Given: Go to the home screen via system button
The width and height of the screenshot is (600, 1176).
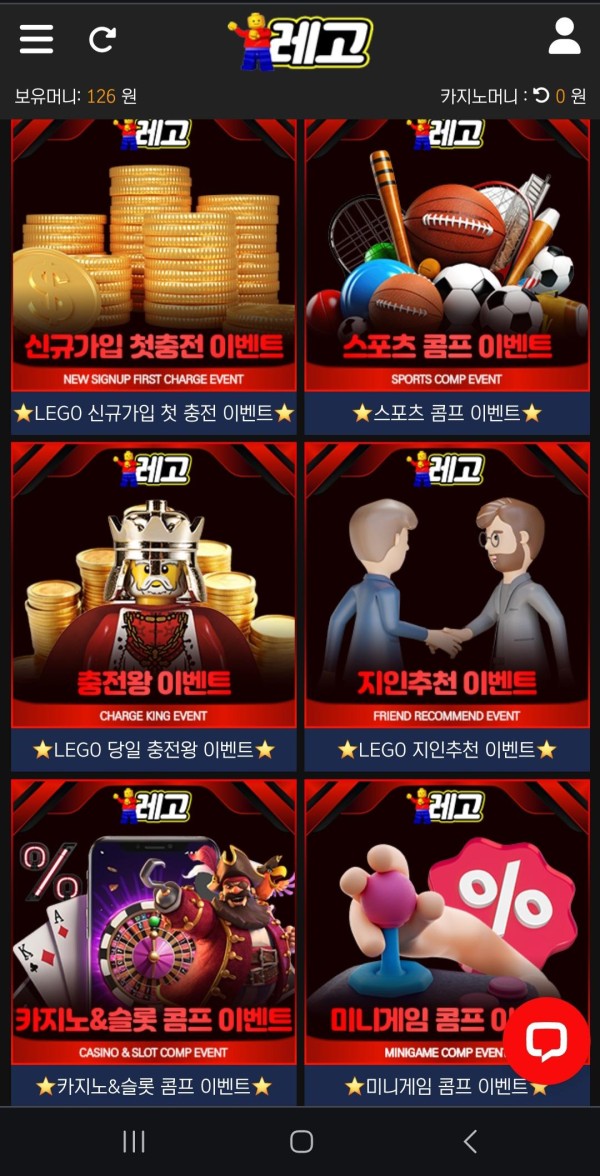Looking at the screenshot, I should click(x=301, y=1141).
